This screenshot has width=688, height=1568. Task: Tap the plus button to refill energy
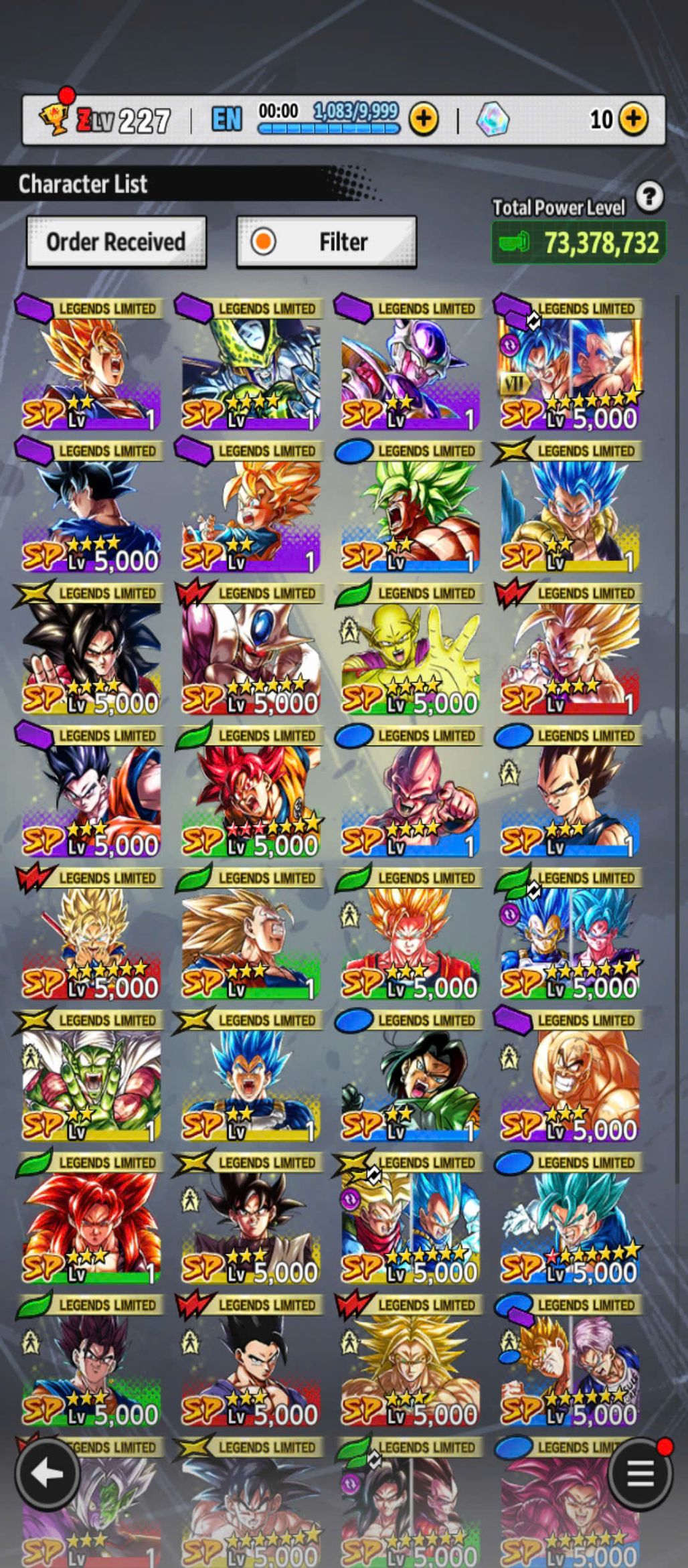(423, 120)
